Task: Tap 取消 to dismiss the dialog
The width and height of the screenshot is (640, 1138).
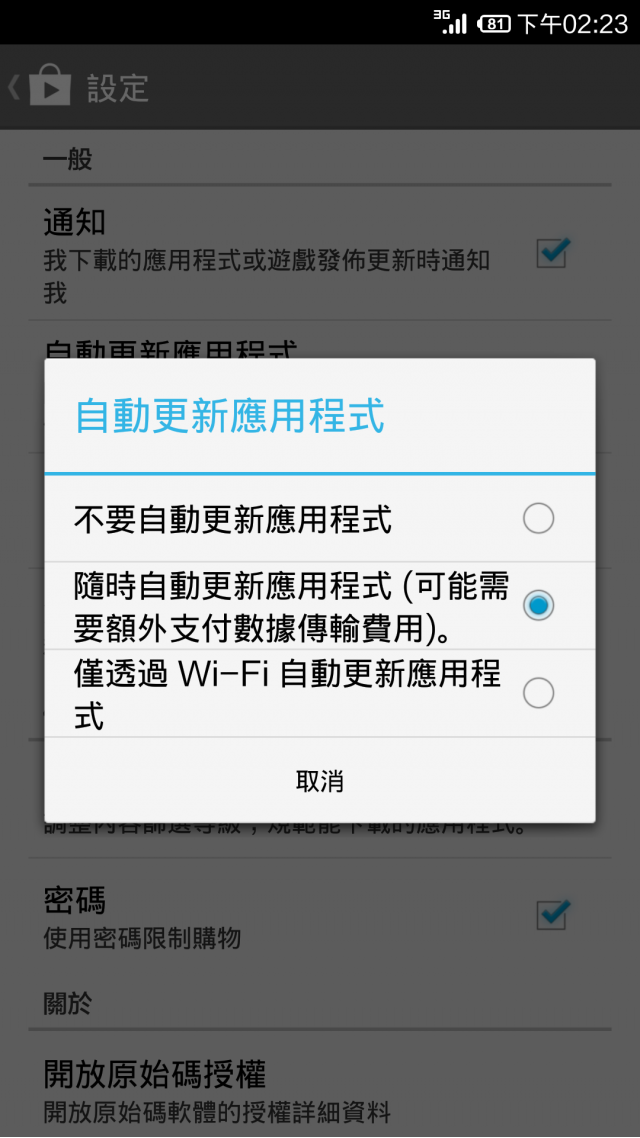Action: (320, 781)
